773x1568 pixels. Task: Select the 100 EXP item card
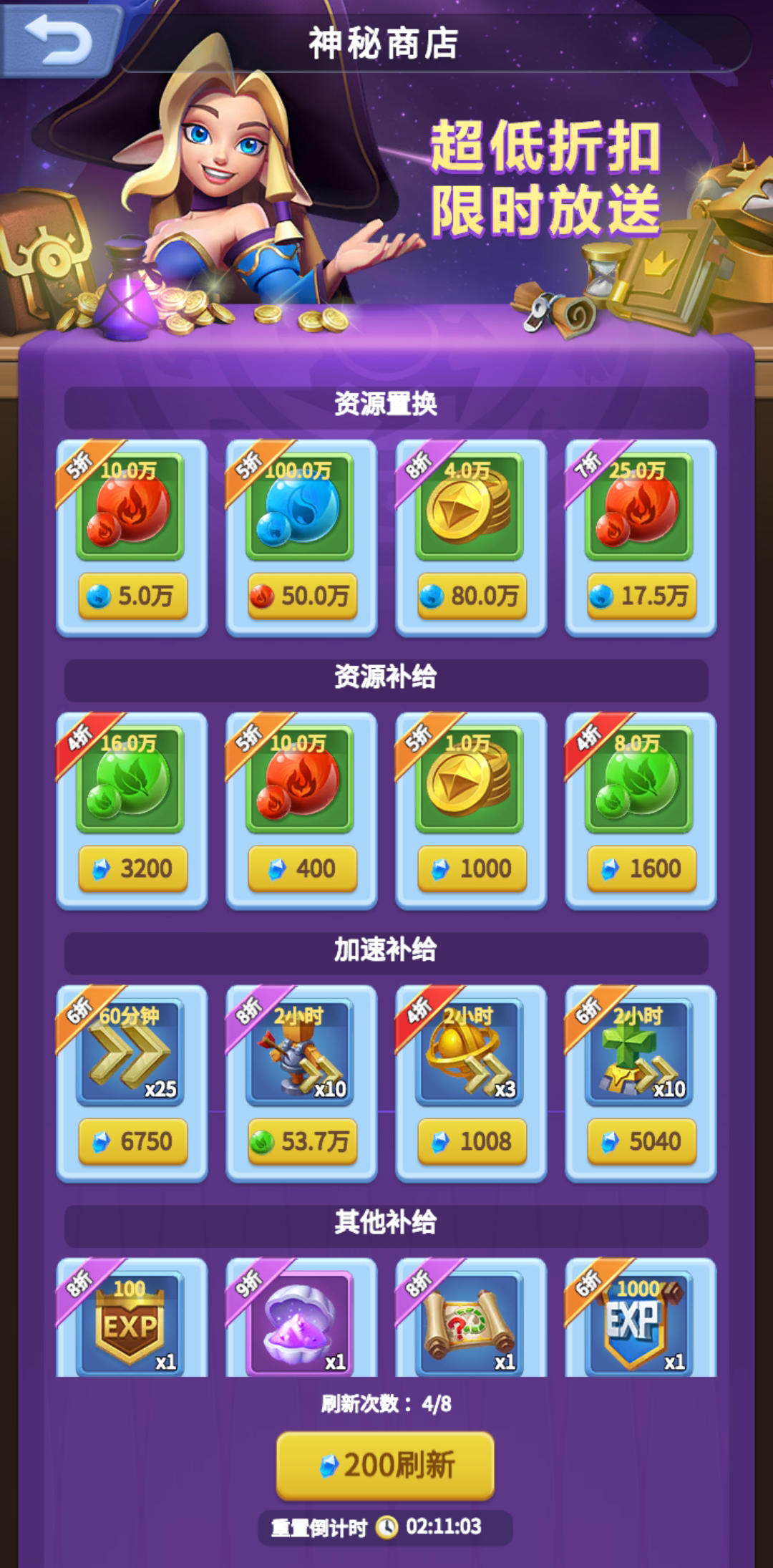click(x=131, y=1325)
